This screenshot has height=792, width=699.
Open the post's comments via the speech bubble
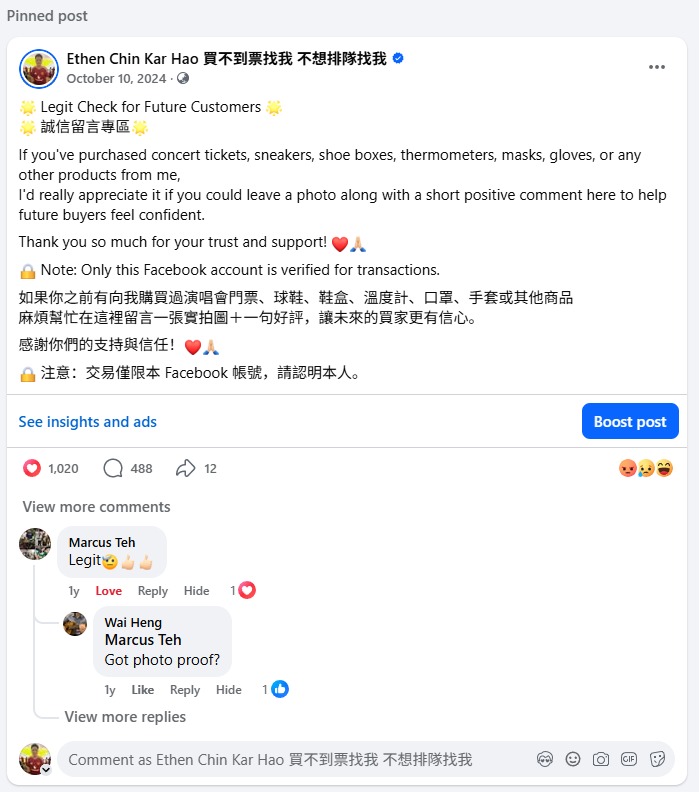click(114, 468)
